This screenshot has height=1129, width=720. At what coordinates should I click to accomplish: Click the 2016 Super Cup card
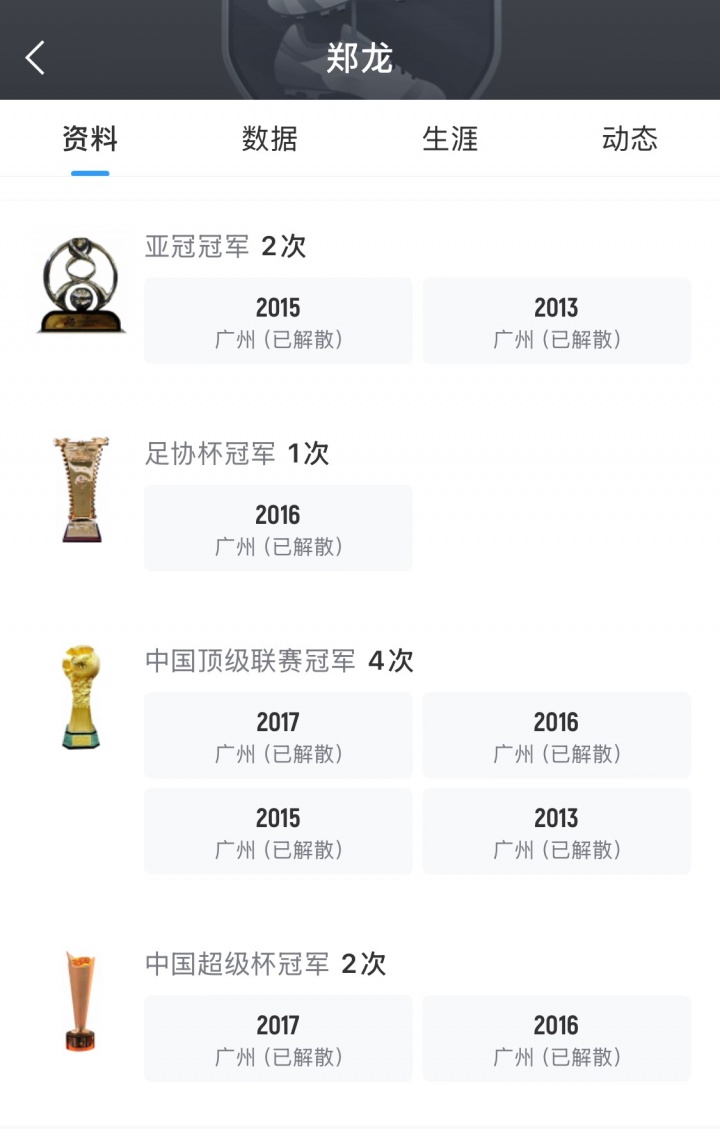pyautogui.click(x=556, y=1038)
